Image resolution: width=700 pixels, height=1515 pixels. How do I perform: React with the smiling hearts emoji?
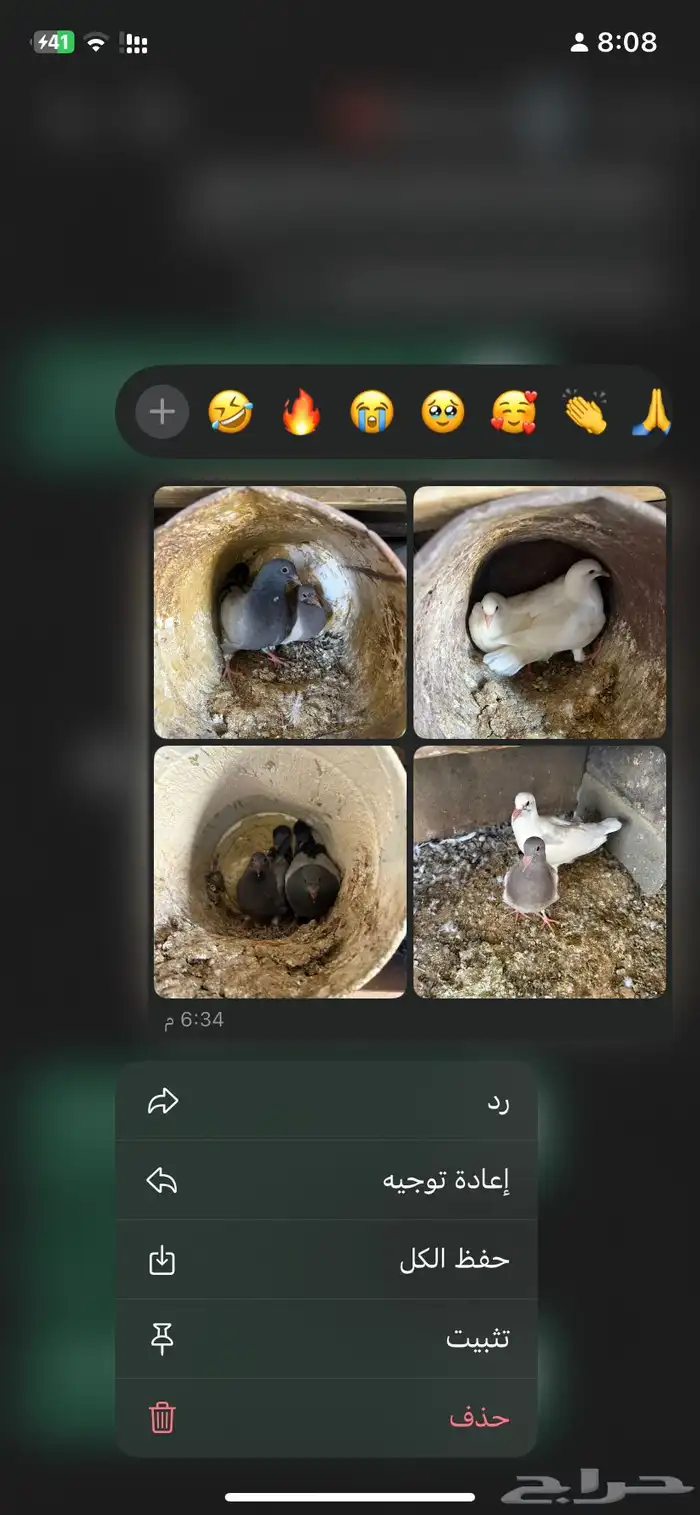tap(514, 412)
